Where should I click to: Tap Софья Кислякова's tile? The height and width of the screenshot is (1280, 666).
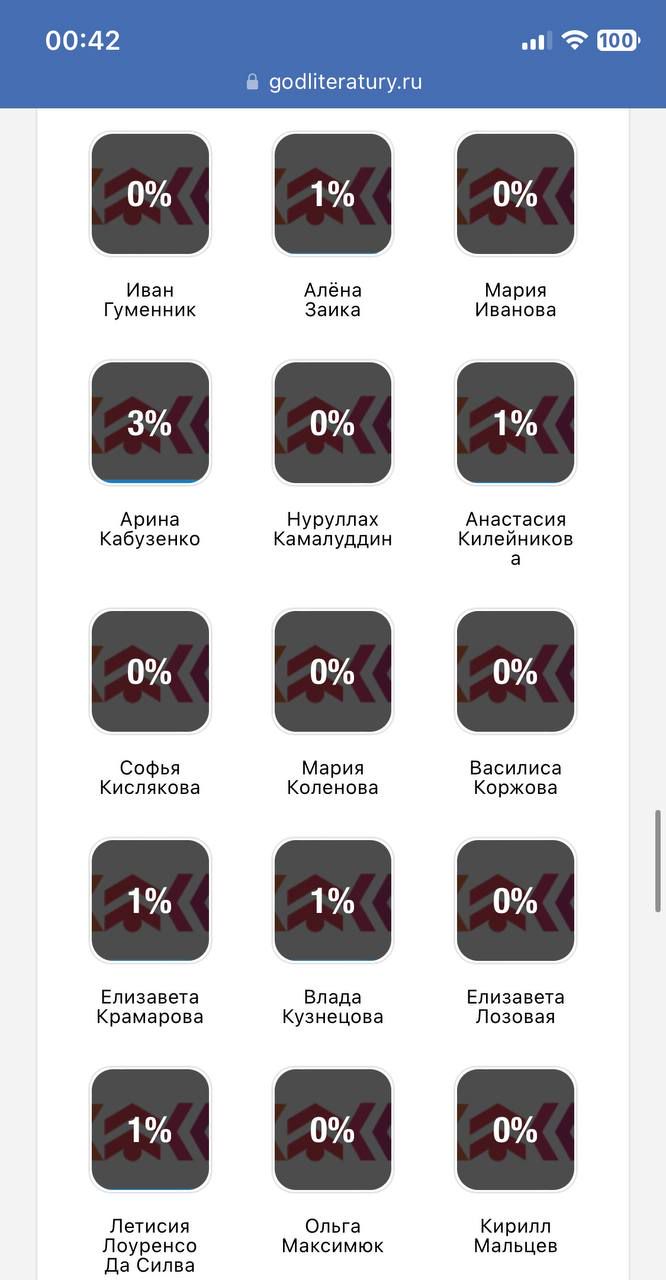[150, 672]
